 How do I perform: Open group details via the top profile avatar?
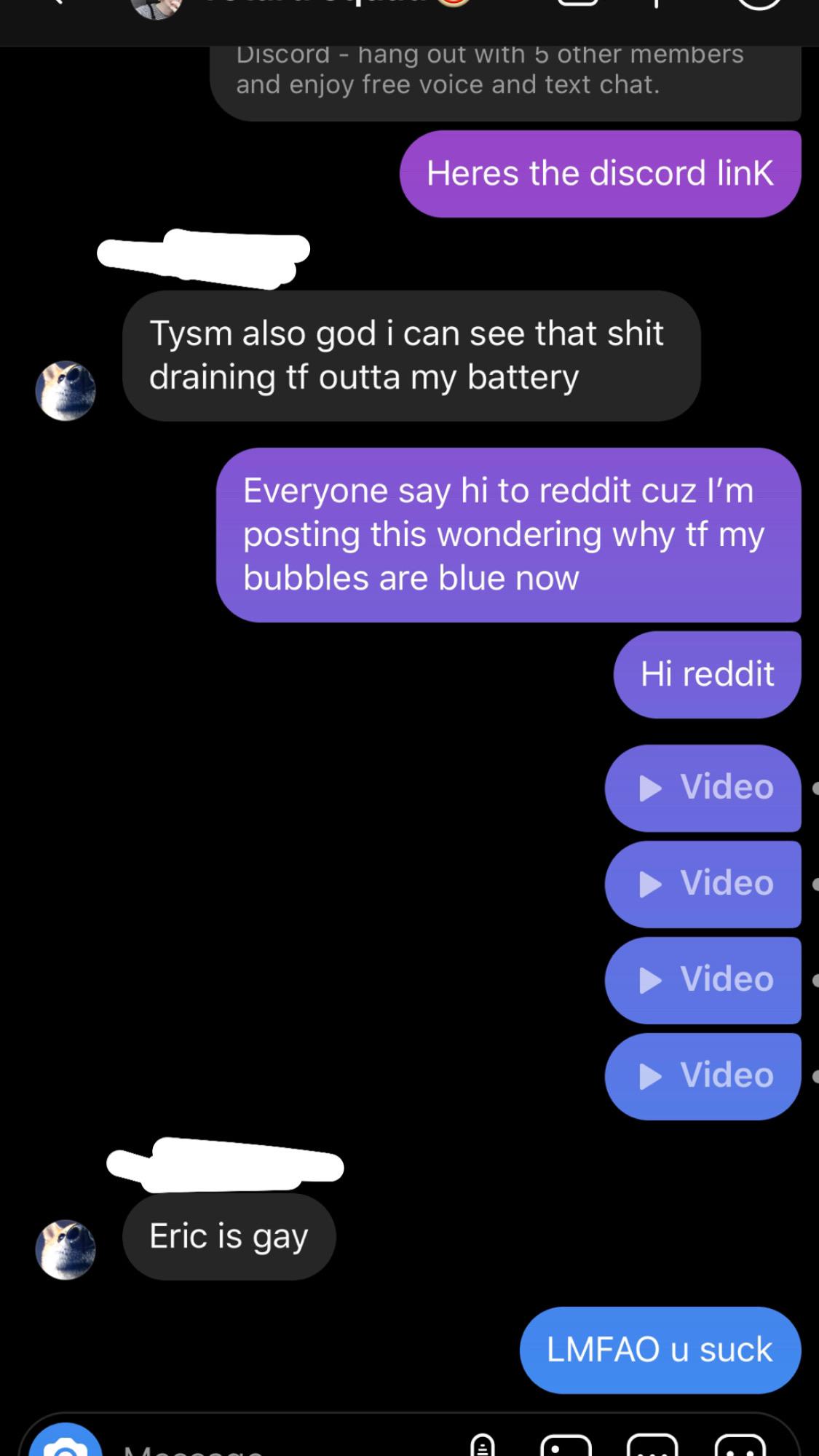tap(157, 9)
